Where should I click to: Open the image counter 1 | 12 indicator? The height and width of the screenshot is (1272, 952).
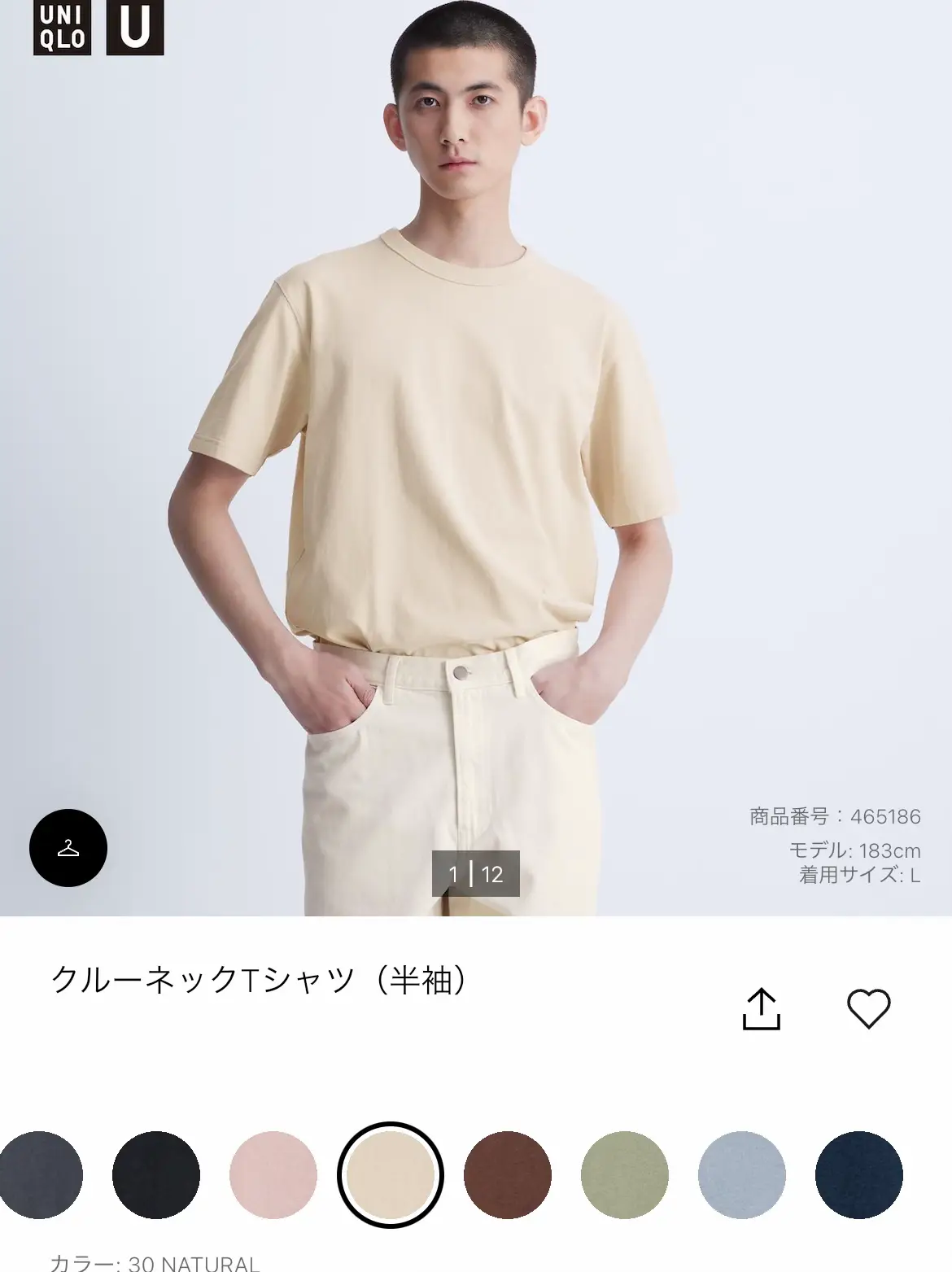pyautogui.click(x=476, y=872)
